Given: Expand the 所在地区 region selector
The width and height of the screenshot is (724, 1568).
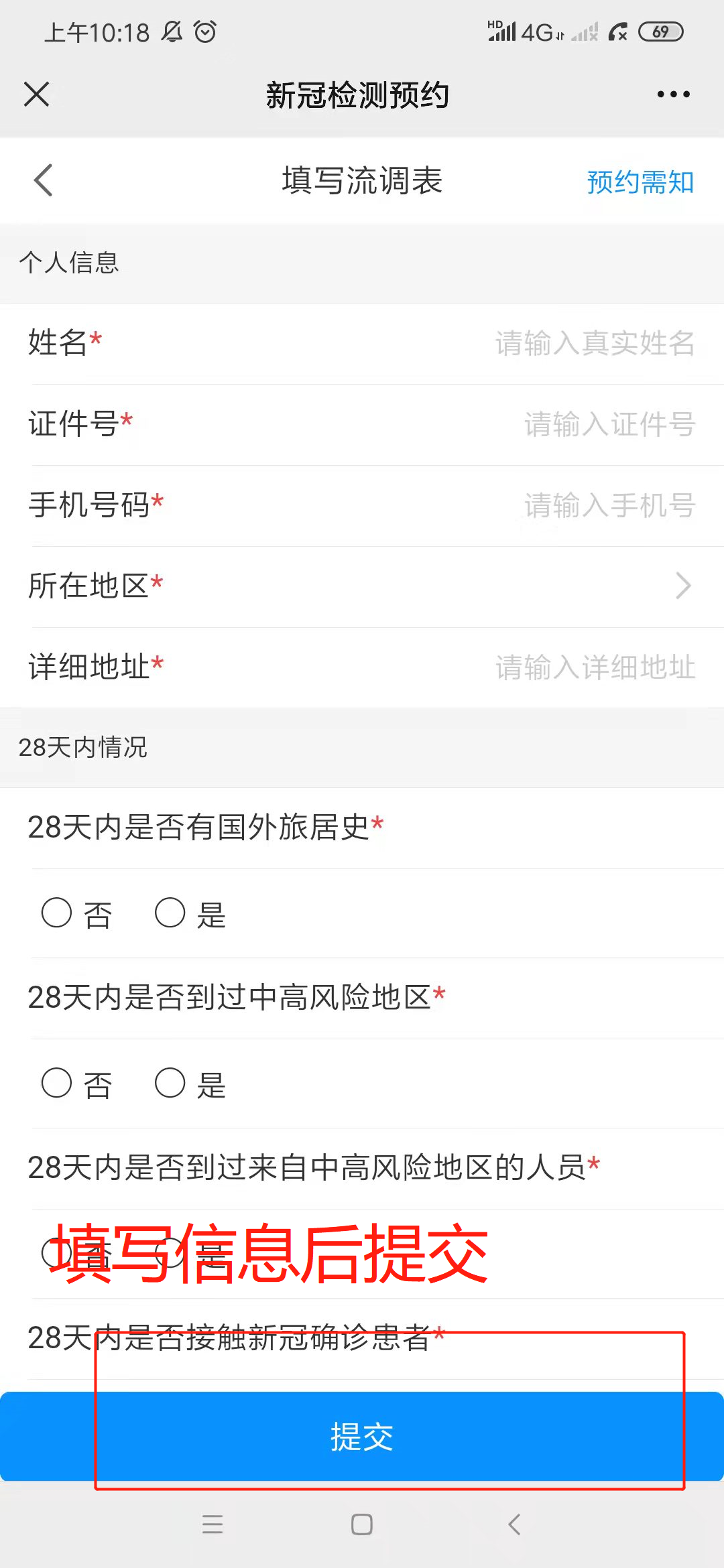Looking at the screenshot, I should tap(683, 585).
